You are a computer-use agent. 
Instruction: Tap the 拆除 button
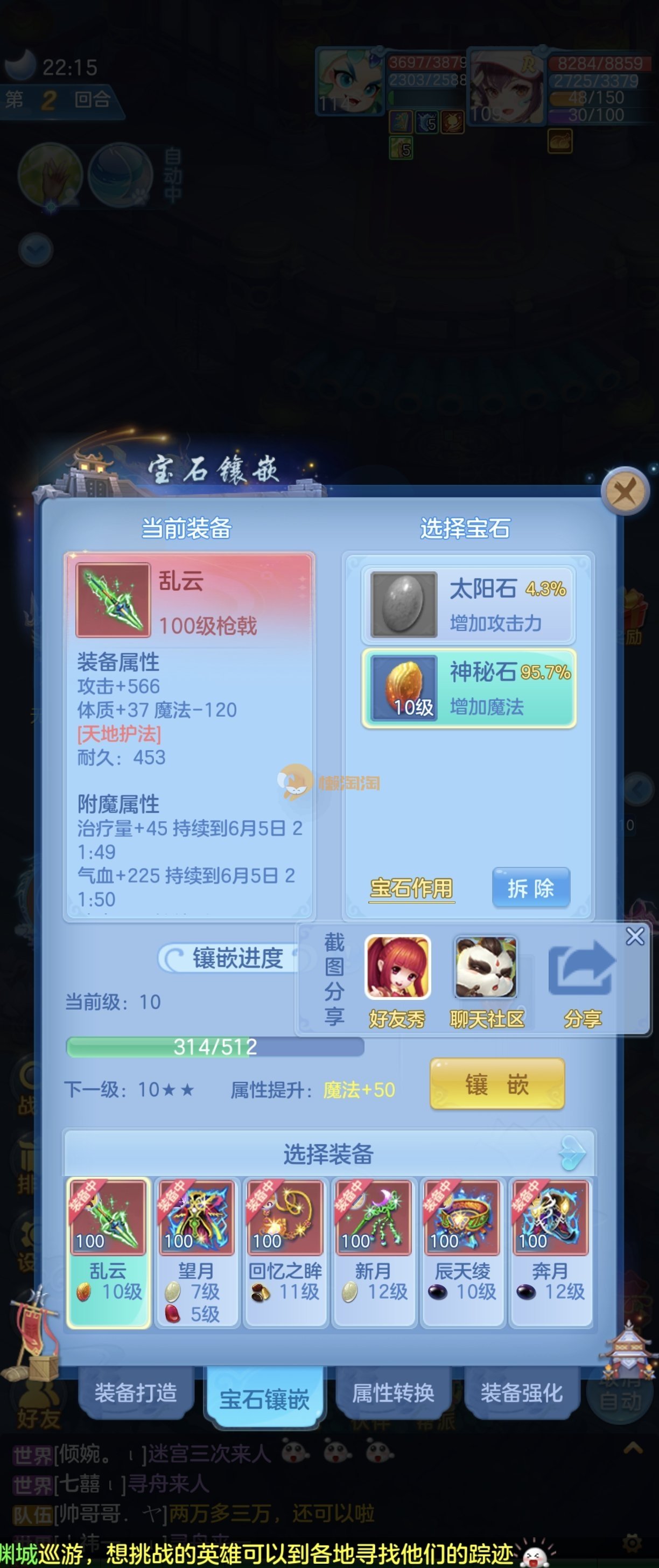531,888
